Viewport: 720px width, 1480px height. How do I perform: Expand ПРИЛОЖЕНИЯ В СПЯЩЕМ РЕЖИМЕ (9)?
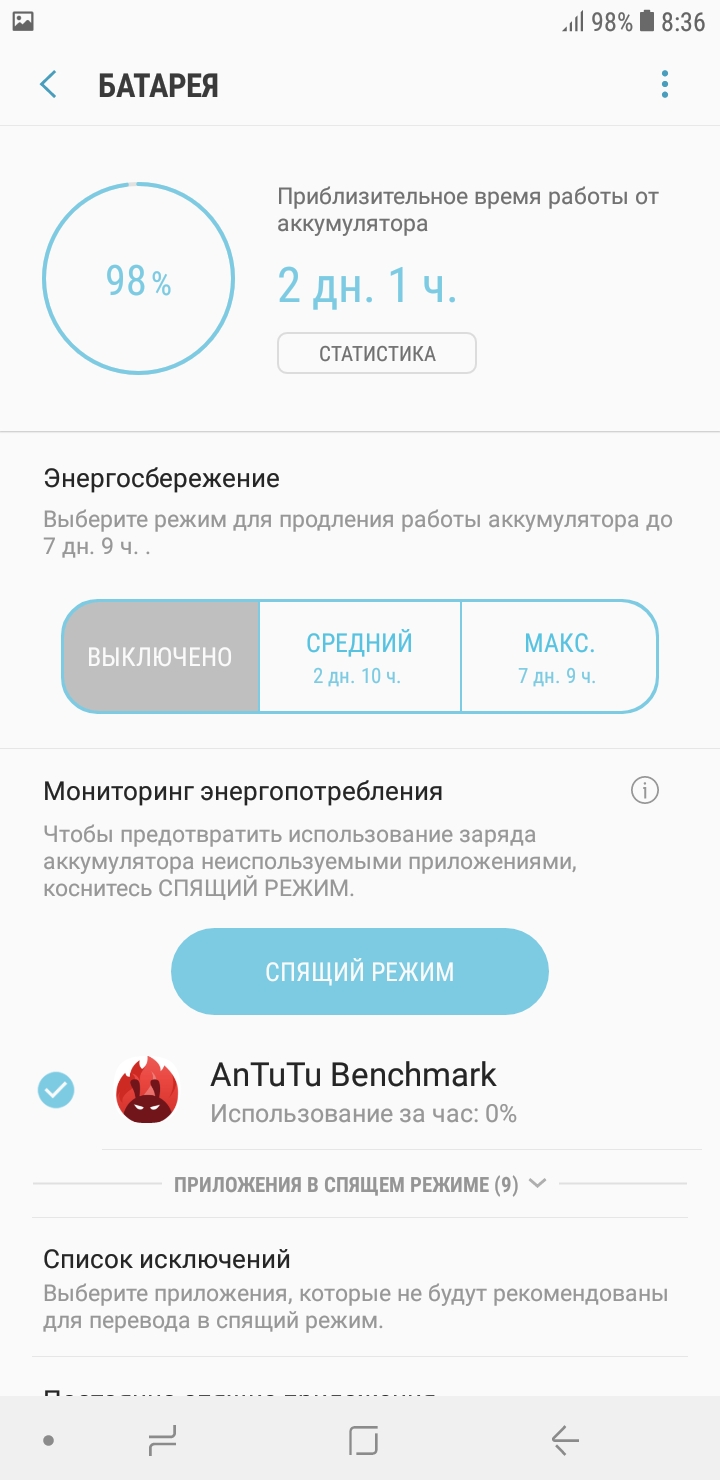click(x=360, y=1185)
